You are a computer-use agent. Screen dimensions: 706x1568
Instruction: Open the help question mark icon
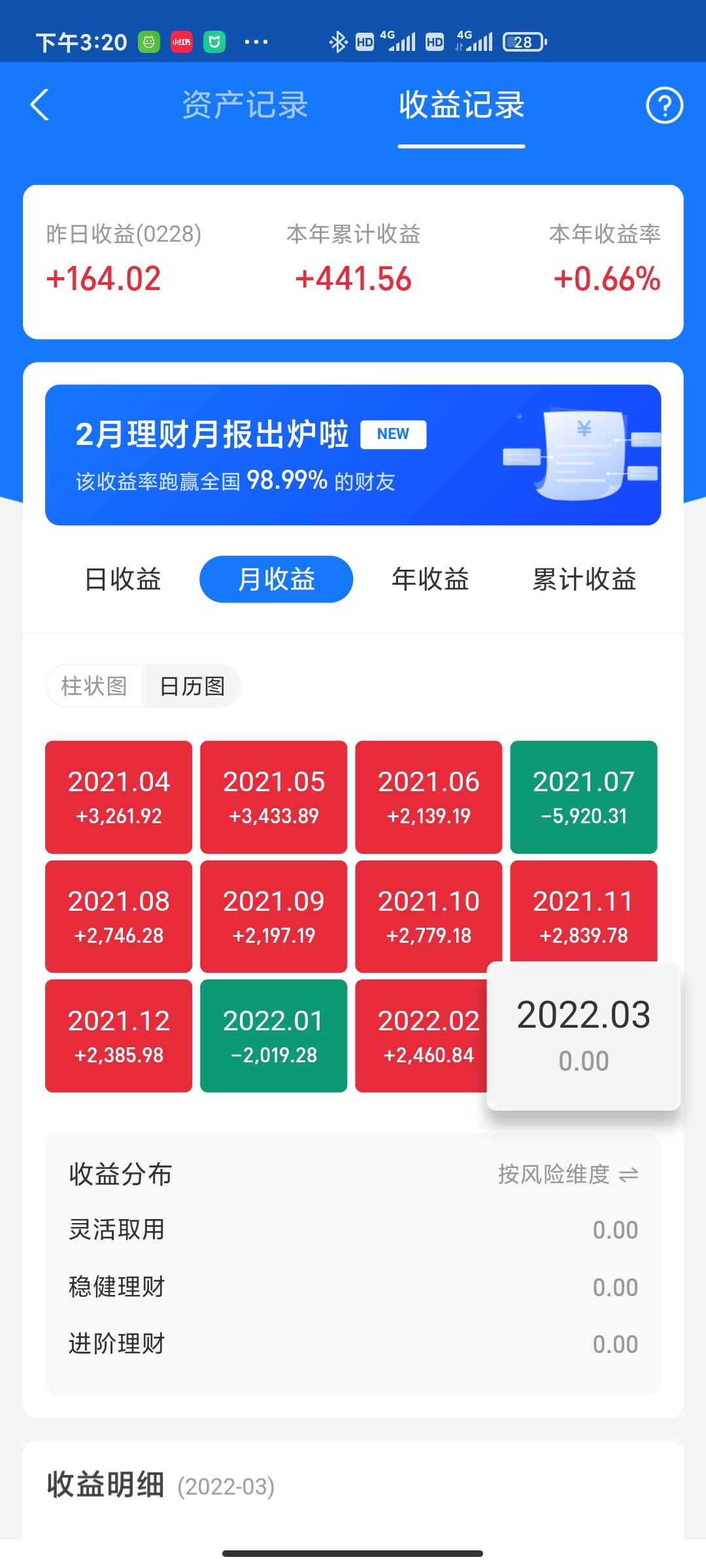pyautogui.click(x=664, y=105)
